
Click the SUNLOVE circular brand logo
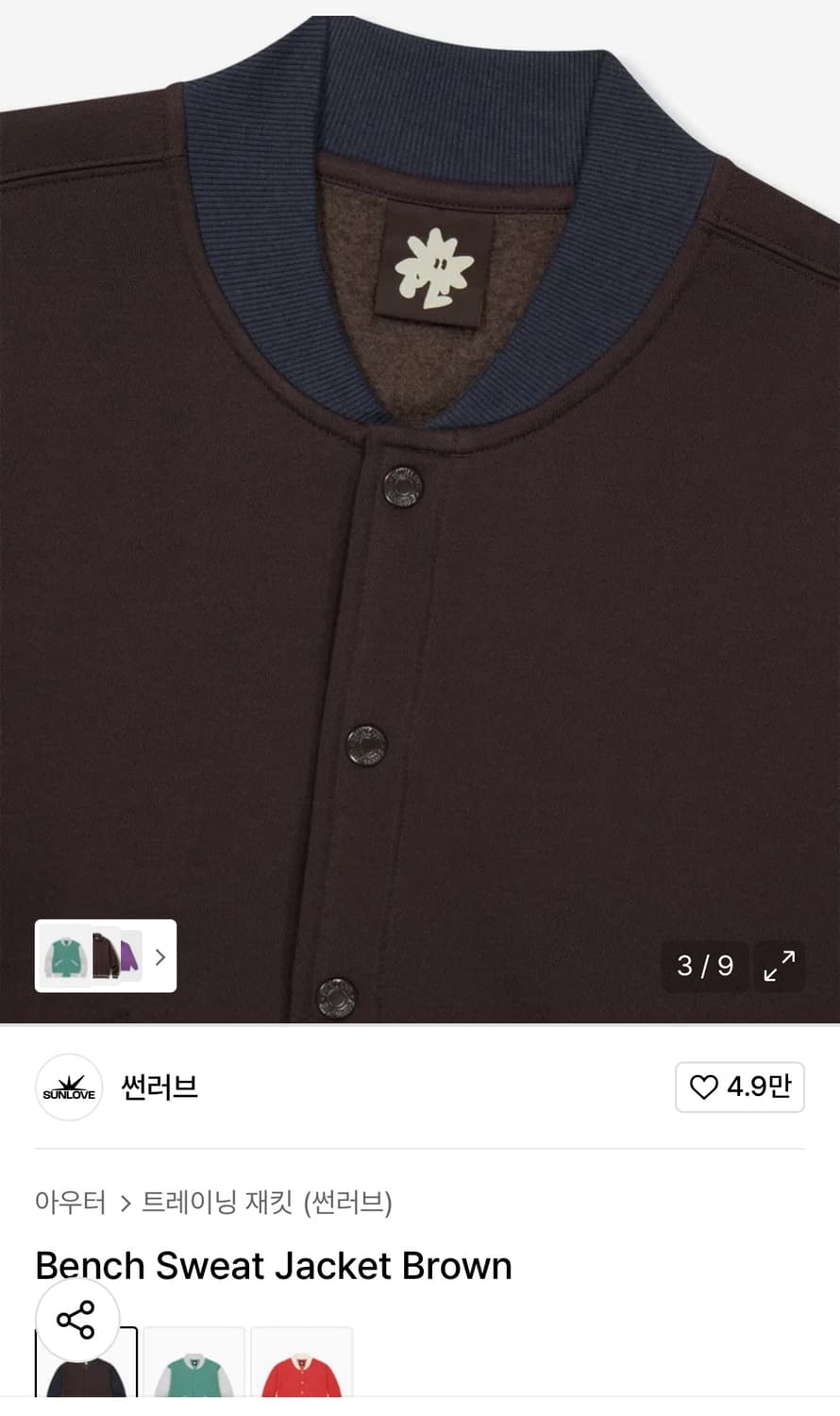68,1087
